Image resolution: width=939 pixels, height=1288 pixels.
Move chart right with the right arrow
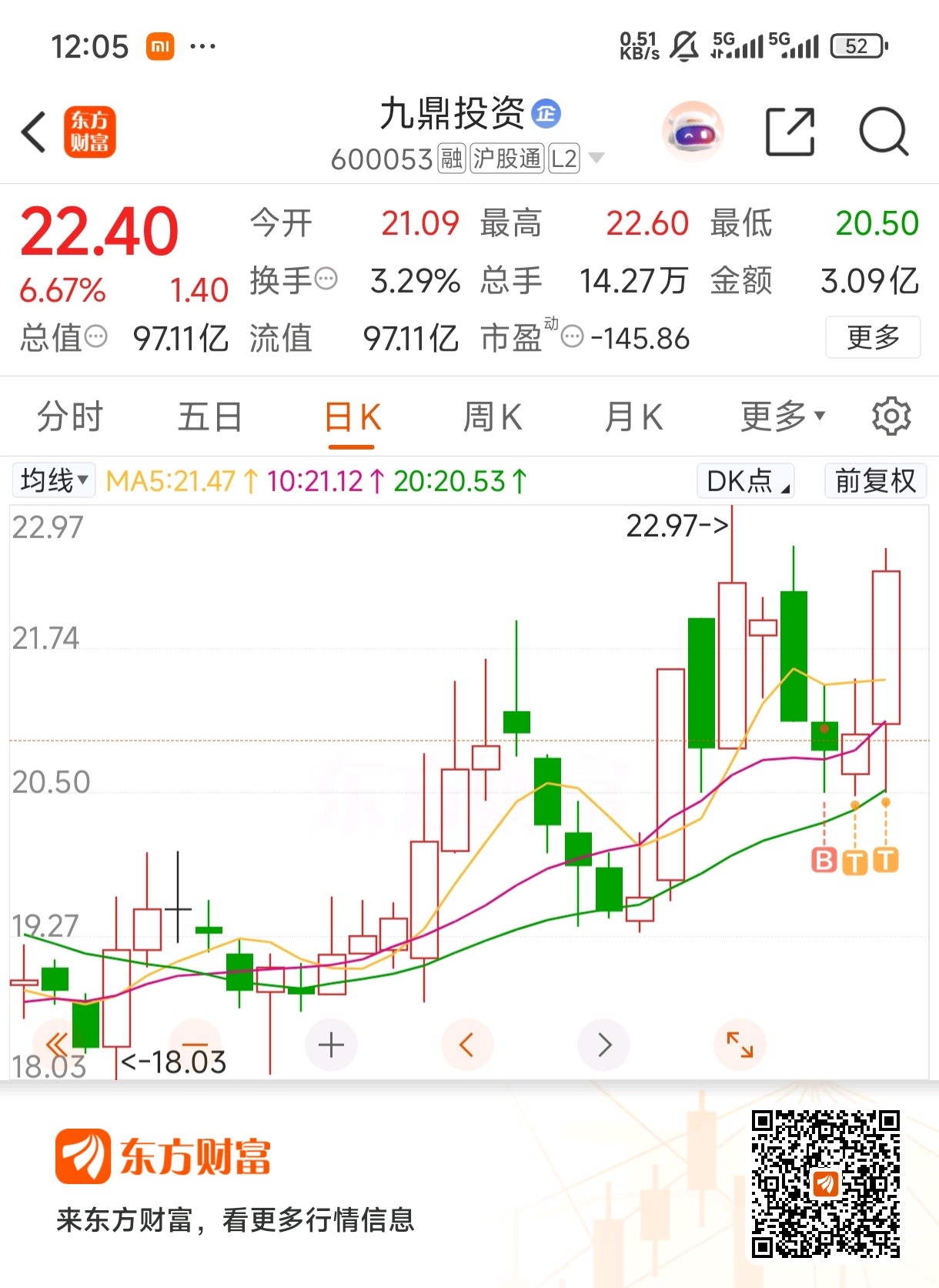click(604, 1045)
